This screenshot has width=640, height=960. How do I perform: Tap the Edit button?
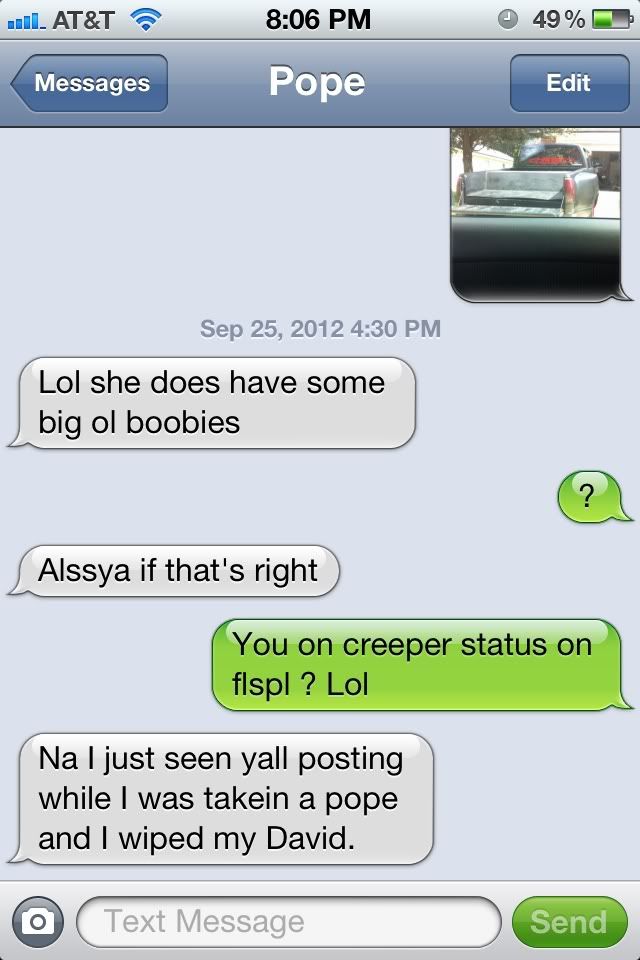(568, 84)
